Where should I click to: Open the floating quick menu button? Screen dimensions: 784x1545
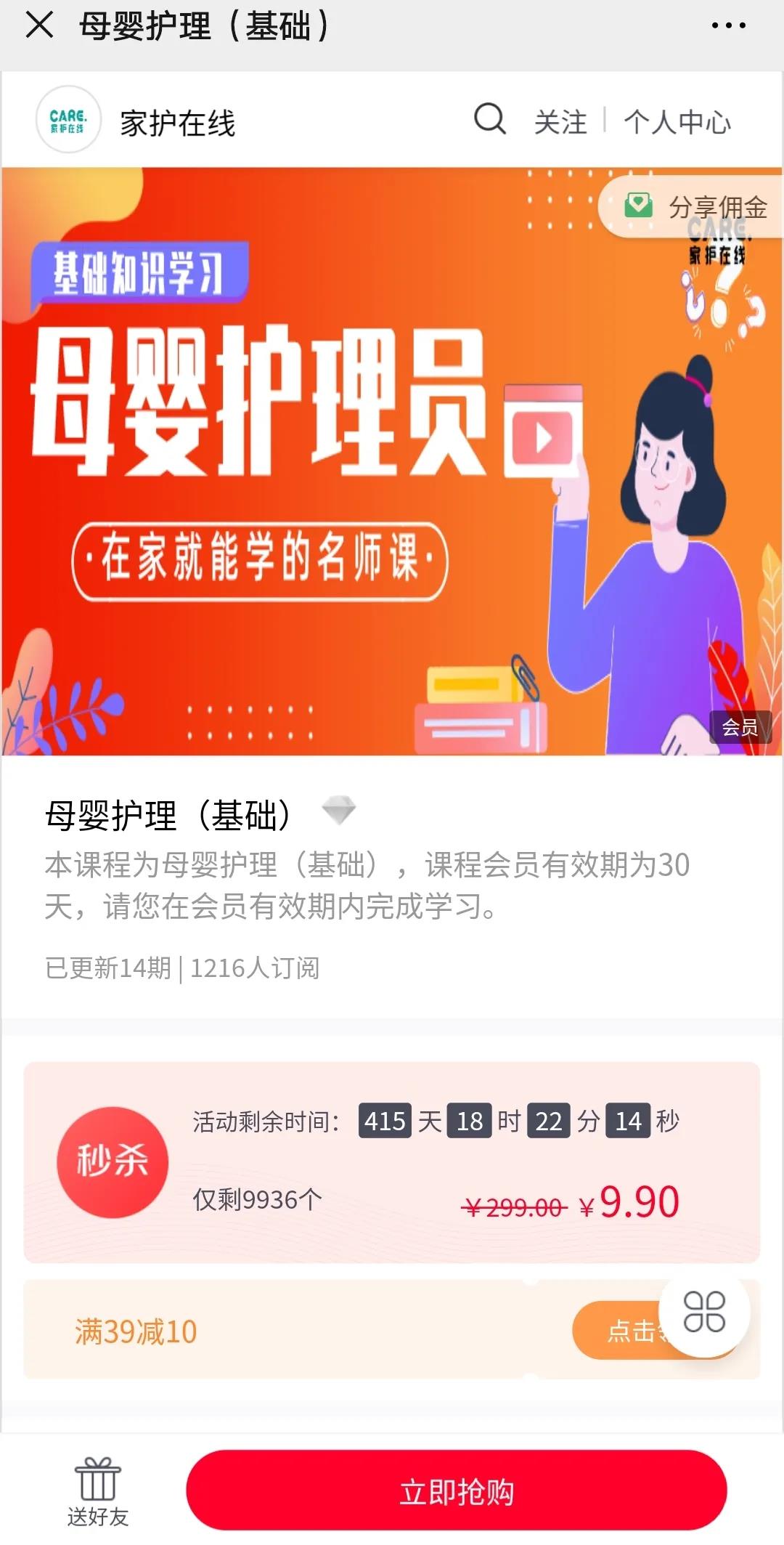click(704, 1312)
